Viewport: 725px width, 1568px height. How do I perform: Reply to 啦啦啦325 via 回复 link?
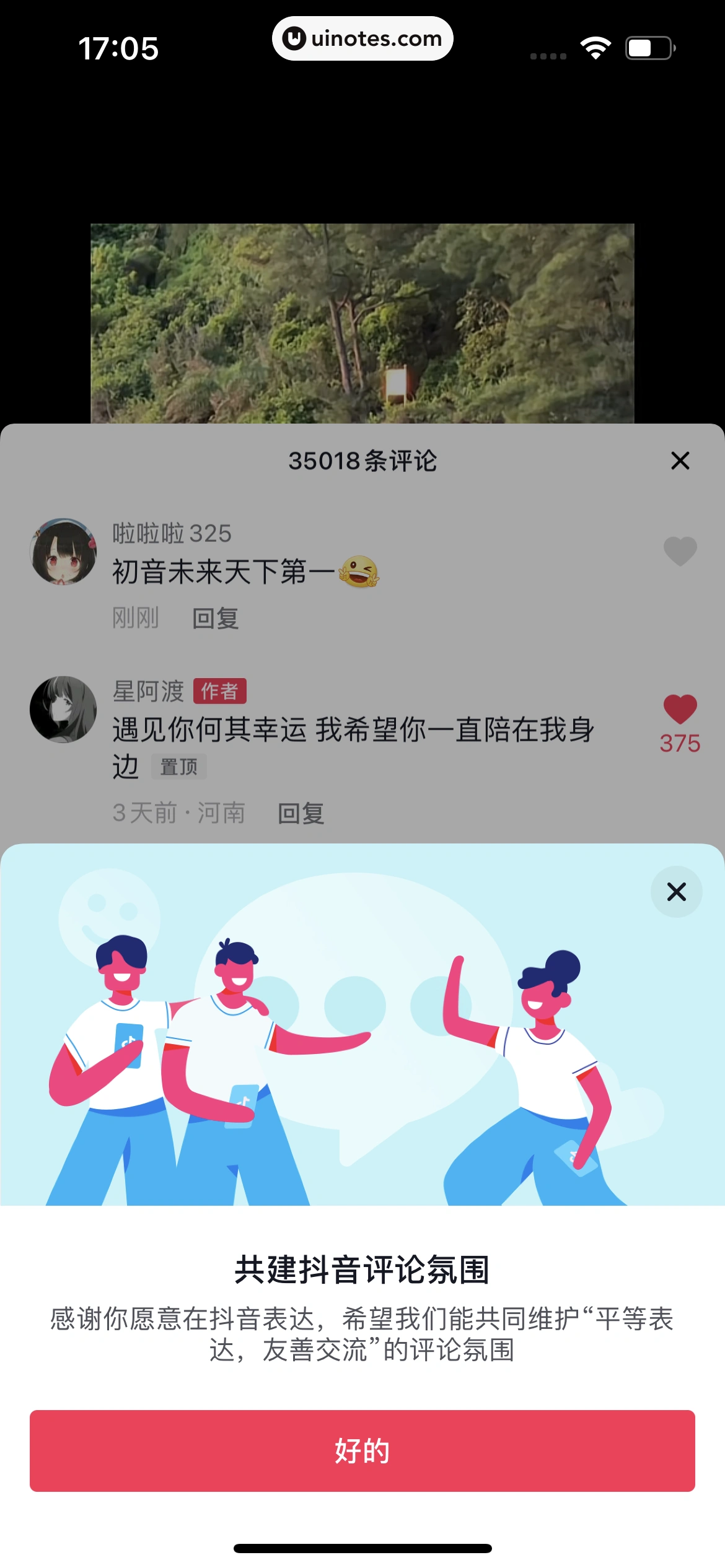tap(215, 617)
